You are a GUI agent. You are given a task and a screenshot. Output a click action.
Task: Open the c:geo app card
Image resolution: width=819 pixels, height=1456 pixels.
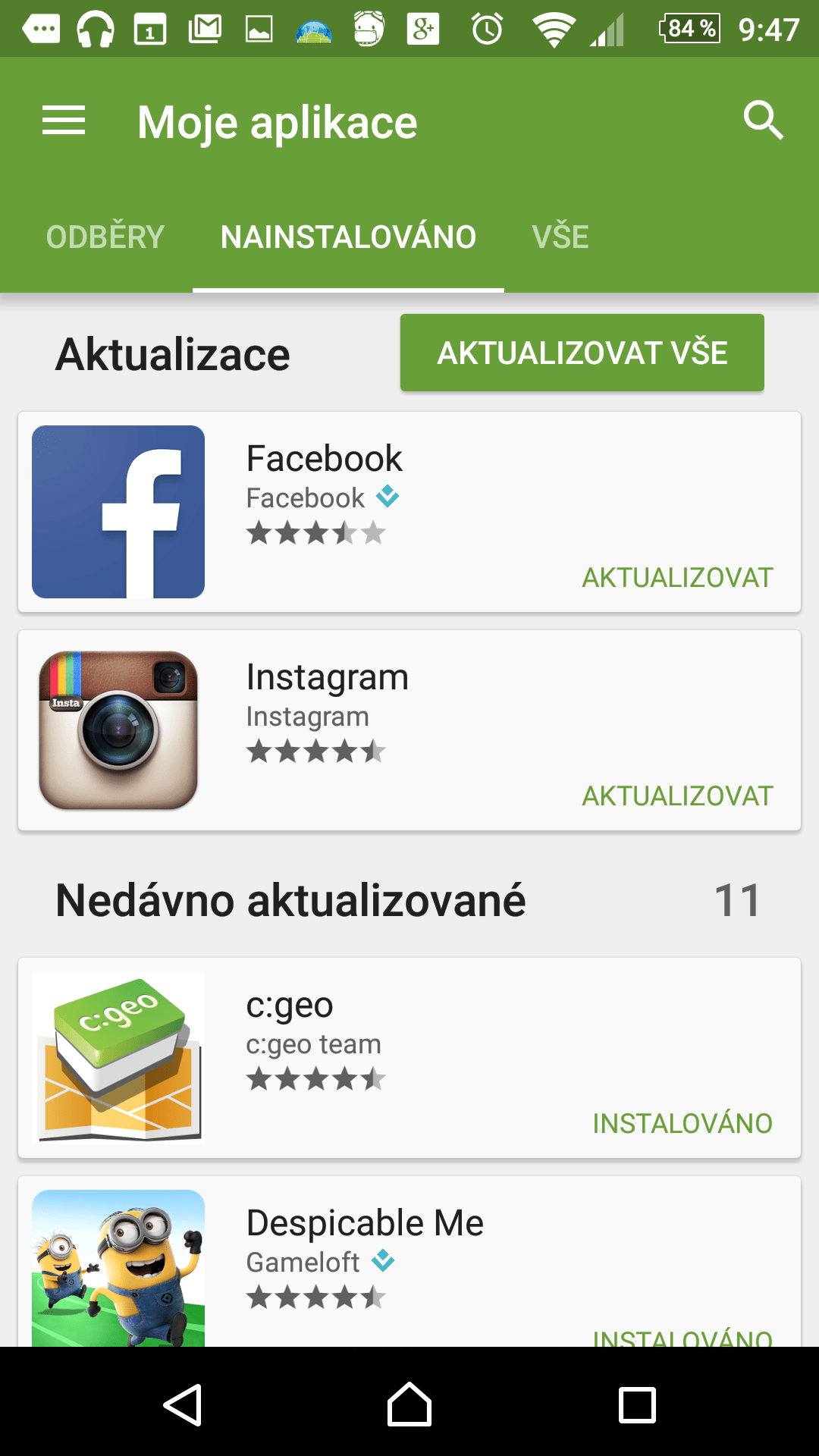coord(409,1058)
